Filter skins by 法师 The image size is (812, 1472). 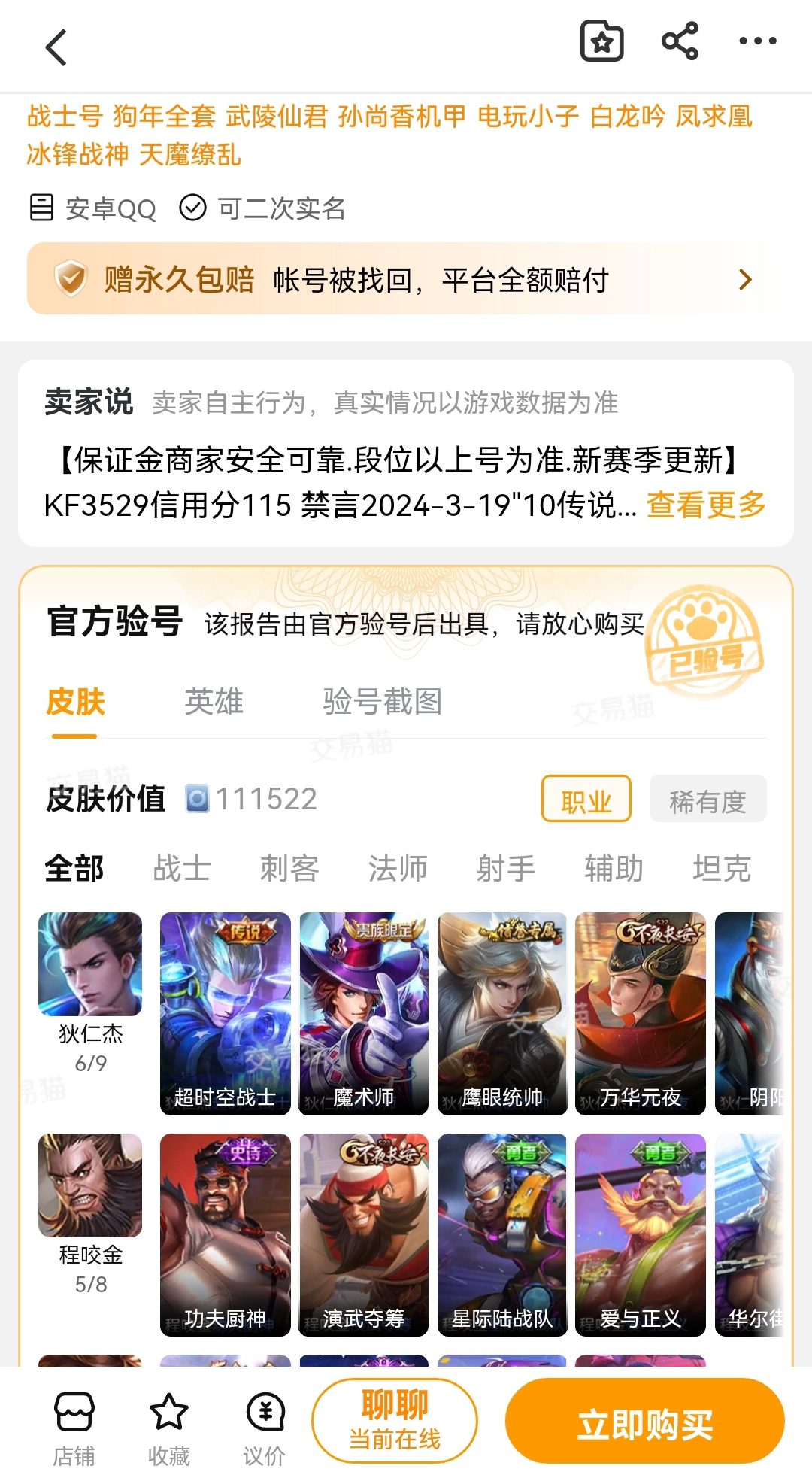[398, 868]
